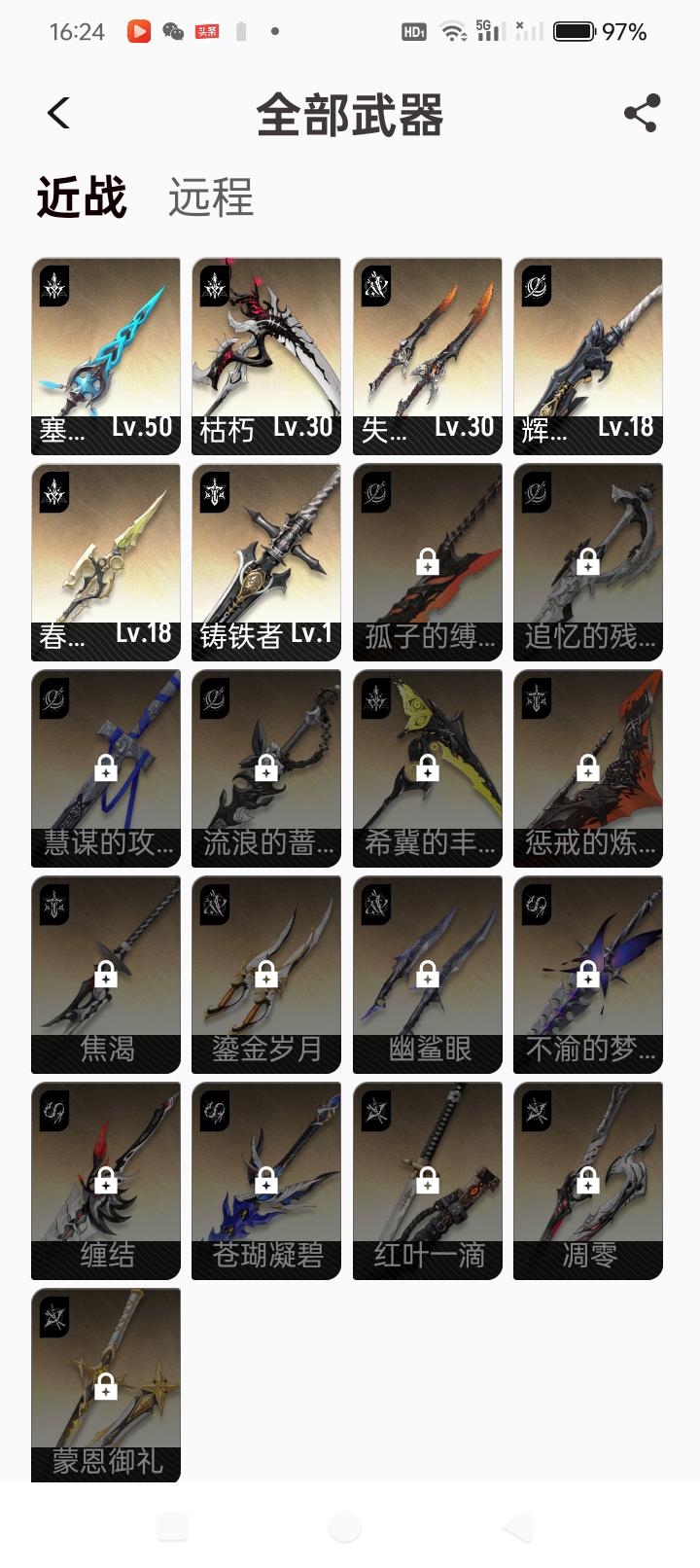The width and height of the screenshot is (700, 1568).
Task: Share the weapons list
Action: [x=642, y=114]
